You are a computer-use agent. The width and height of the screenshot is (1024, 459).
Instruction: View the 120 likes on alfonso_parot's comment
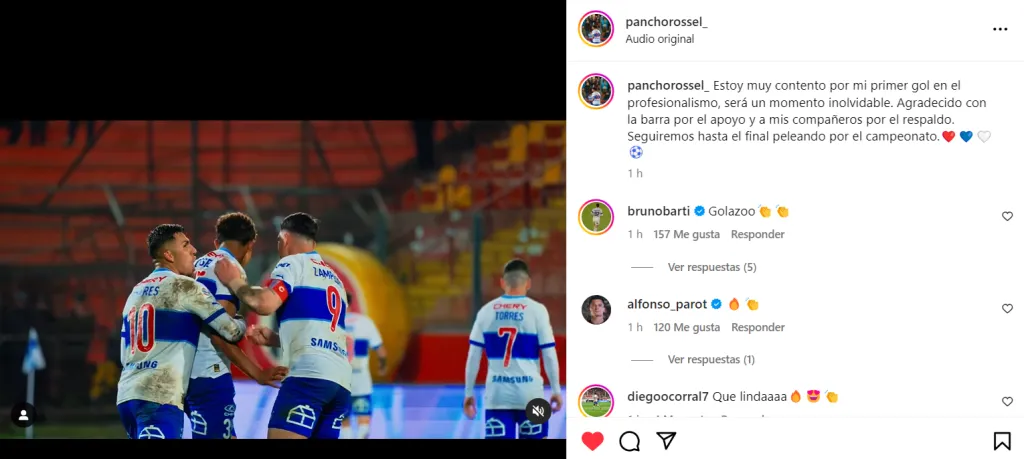[686, 327]
